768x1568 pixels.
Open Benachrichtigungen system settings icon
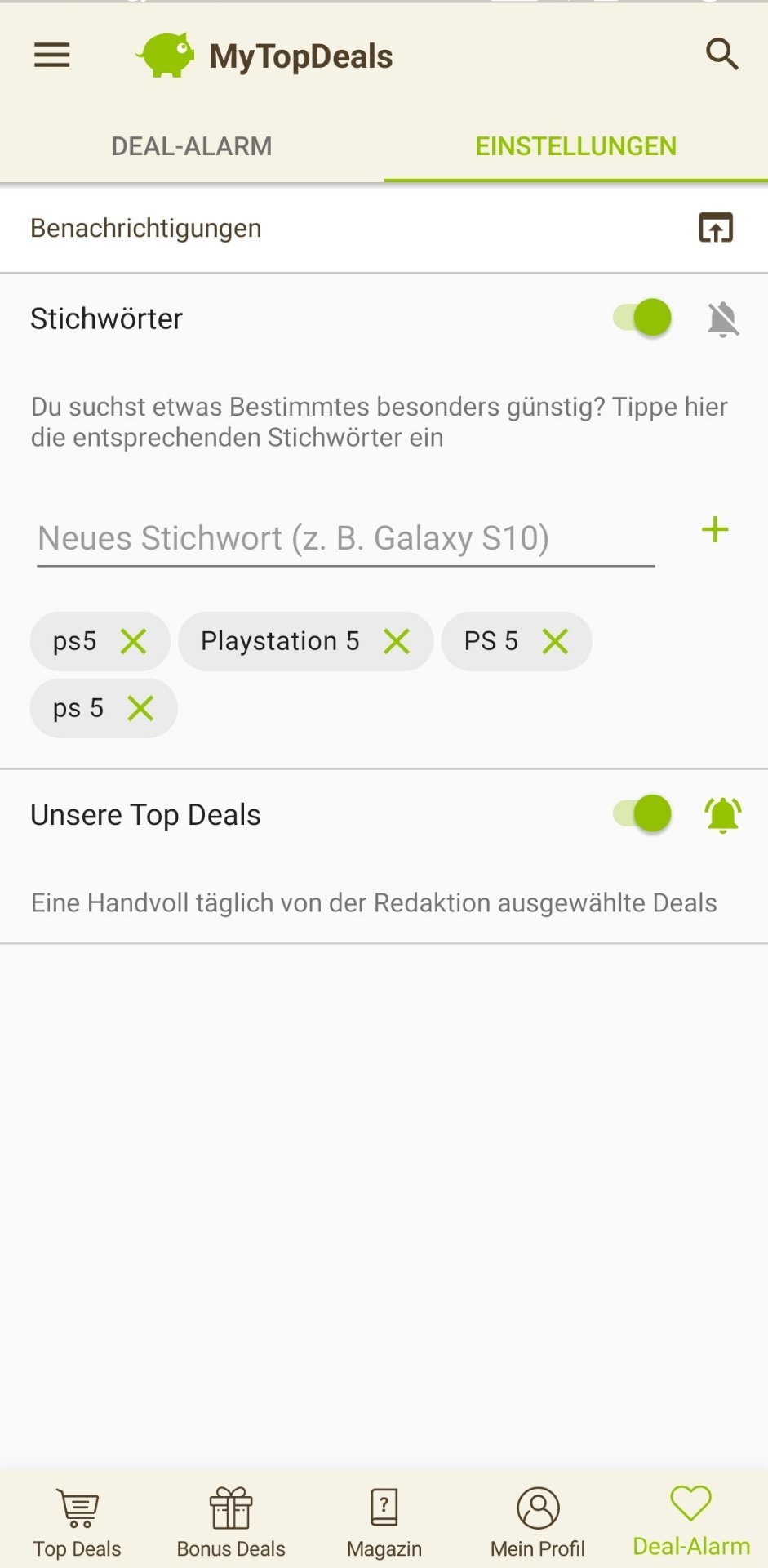click(716, 228)
